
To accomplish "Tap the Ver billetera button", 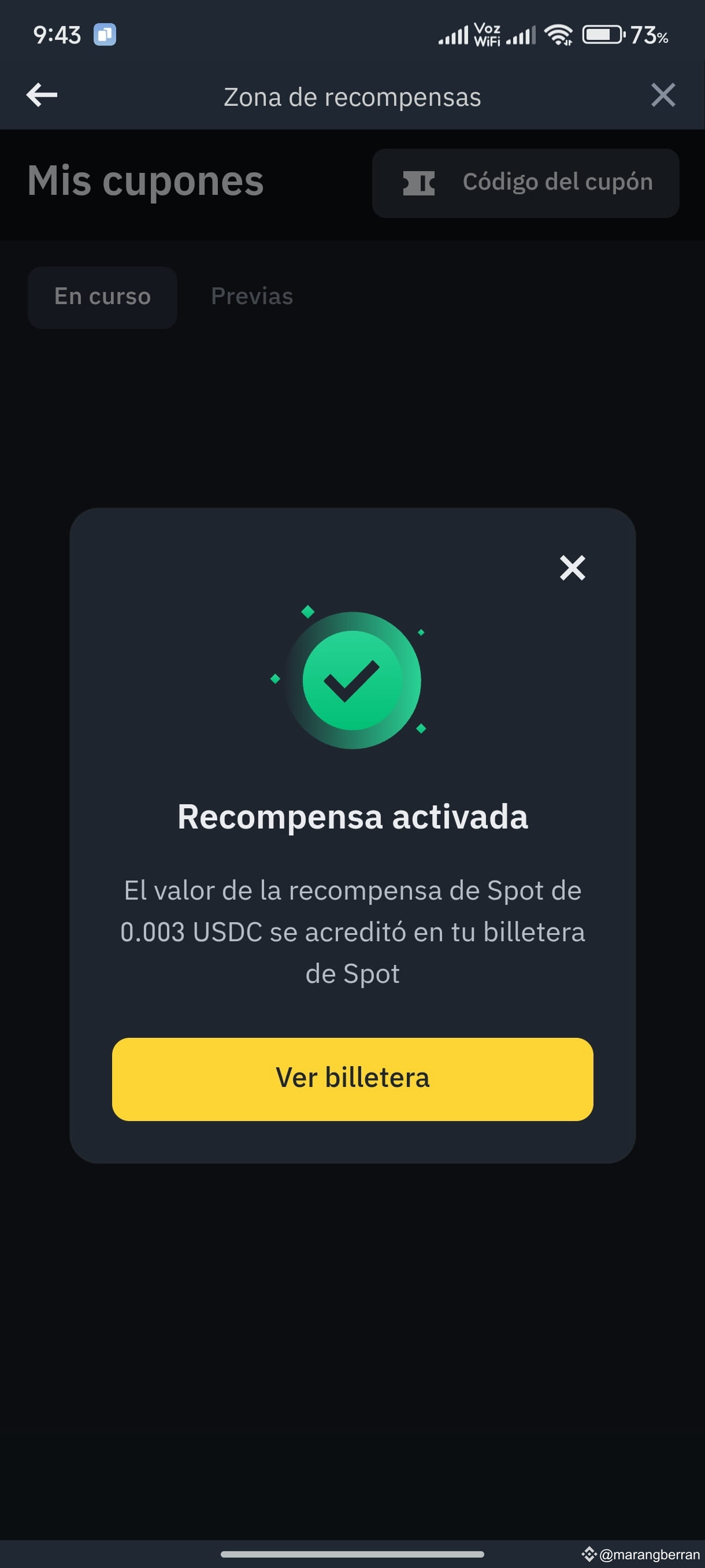I will (352, 1079).
